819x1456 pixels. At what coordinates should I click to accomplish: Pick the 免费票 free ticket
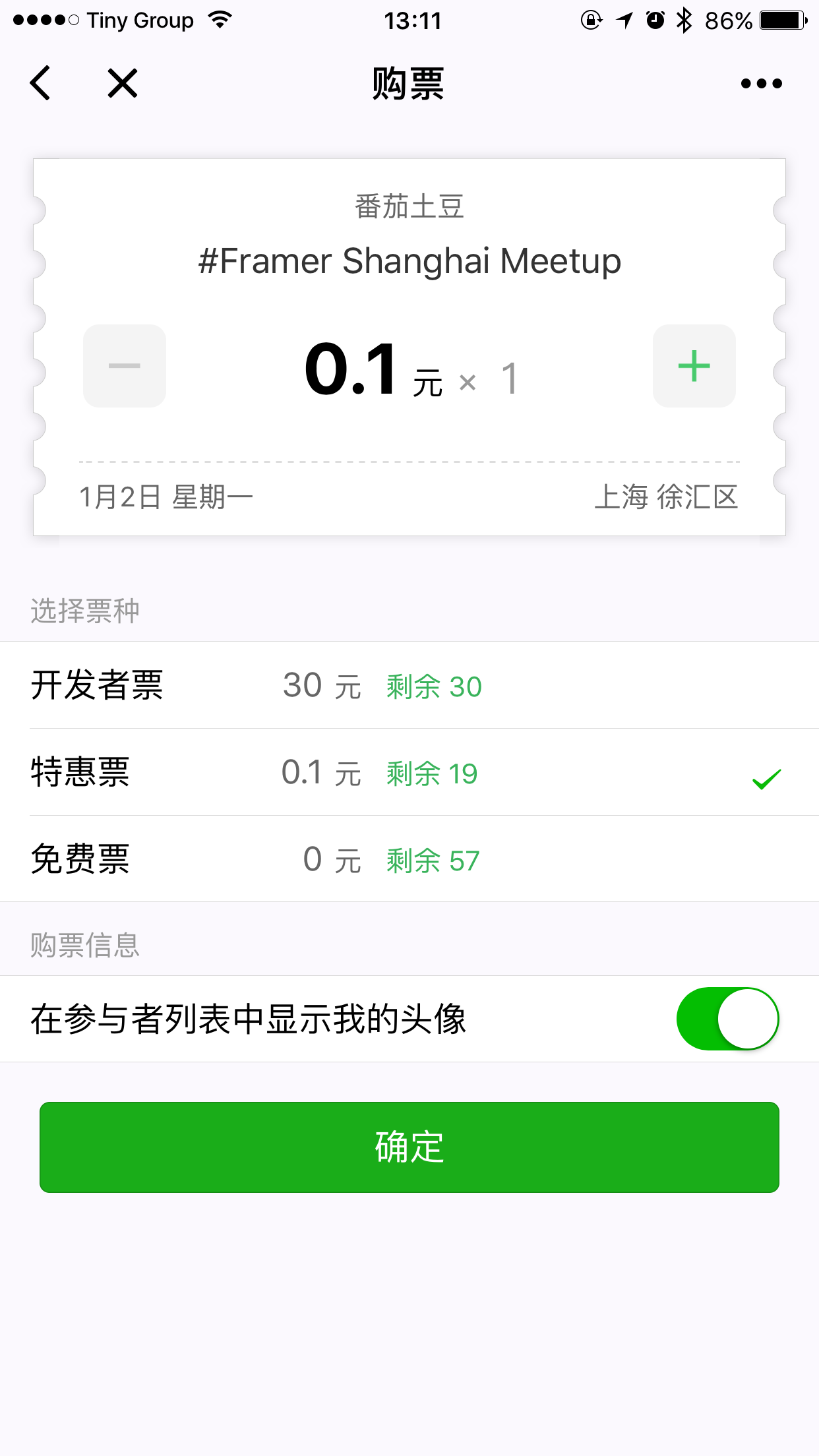(x=409, y=859)
